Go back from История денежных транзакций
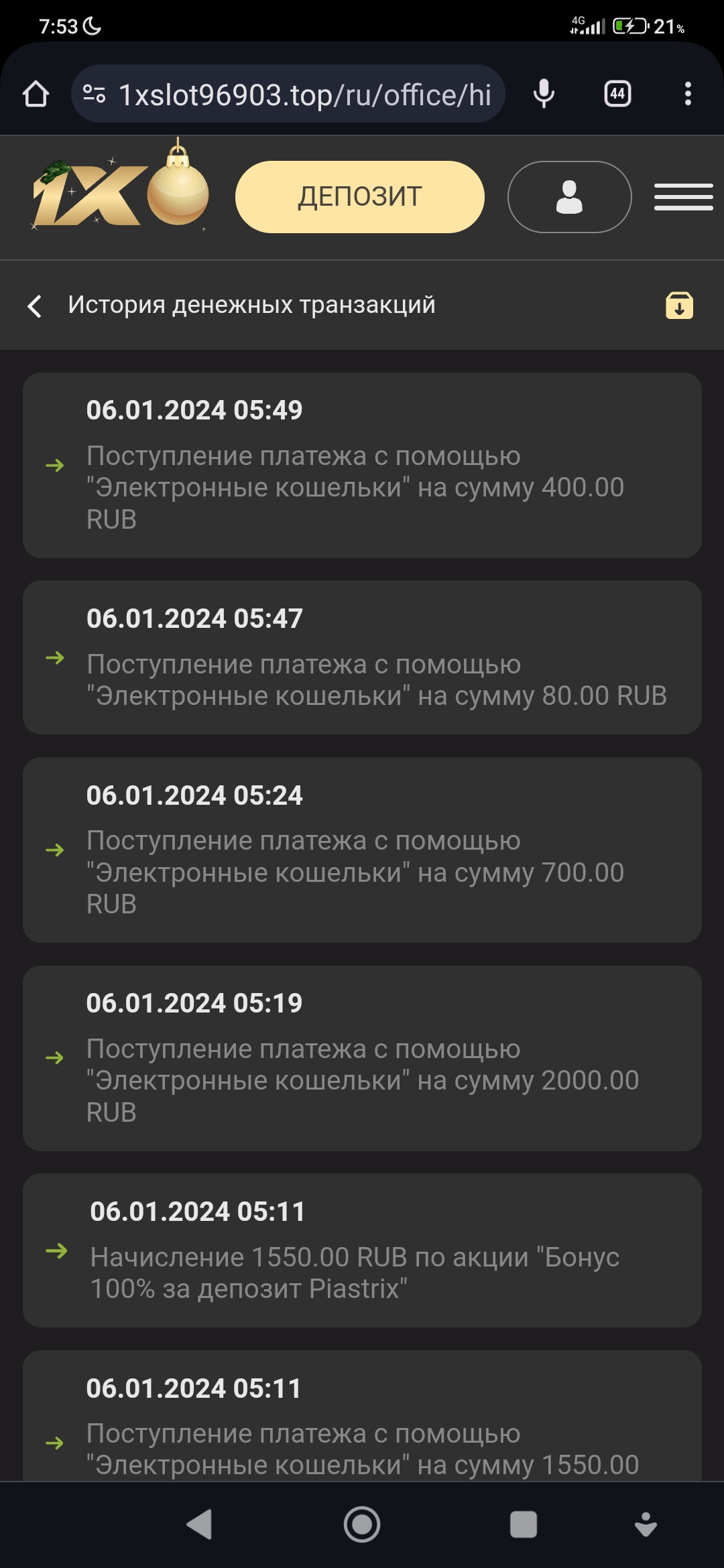The image size is (724, 1568). 35,306
